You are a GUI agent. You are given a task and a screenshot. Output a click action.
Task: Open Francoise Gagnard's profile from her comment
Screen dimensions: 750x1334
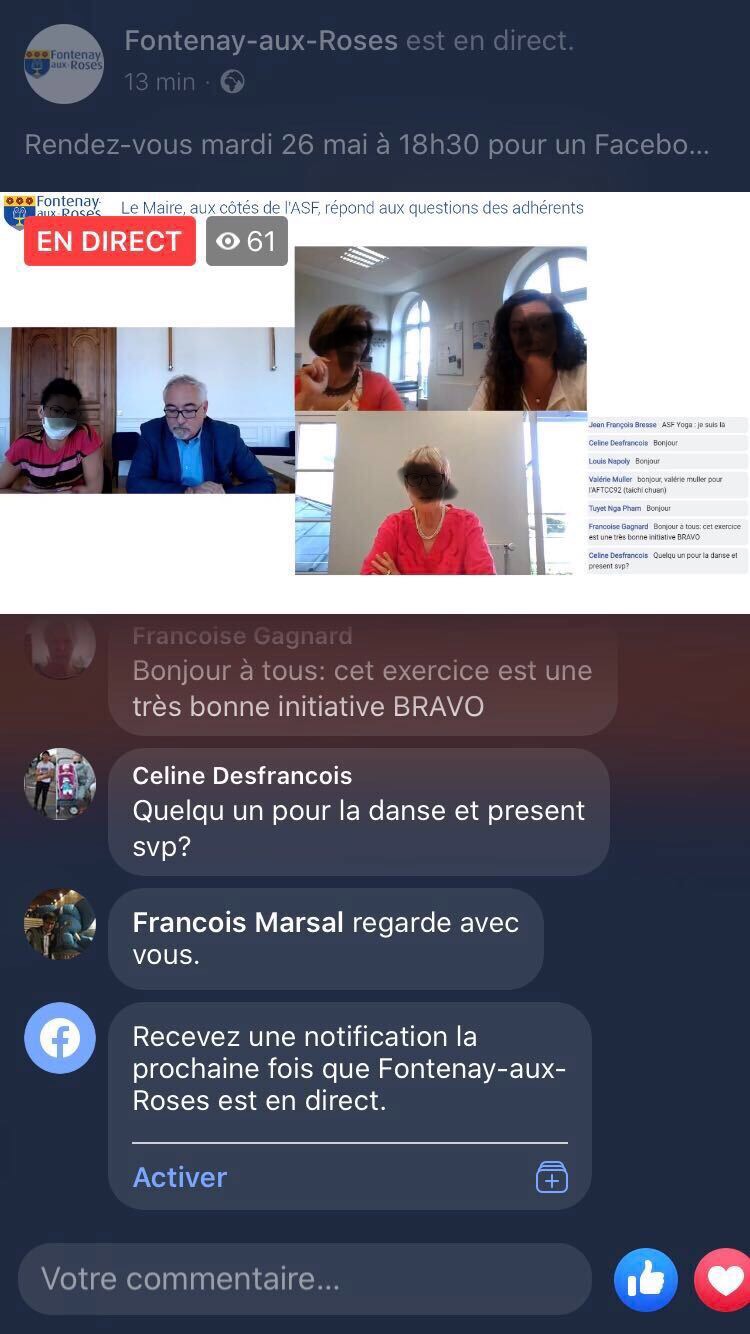(242, 636)
